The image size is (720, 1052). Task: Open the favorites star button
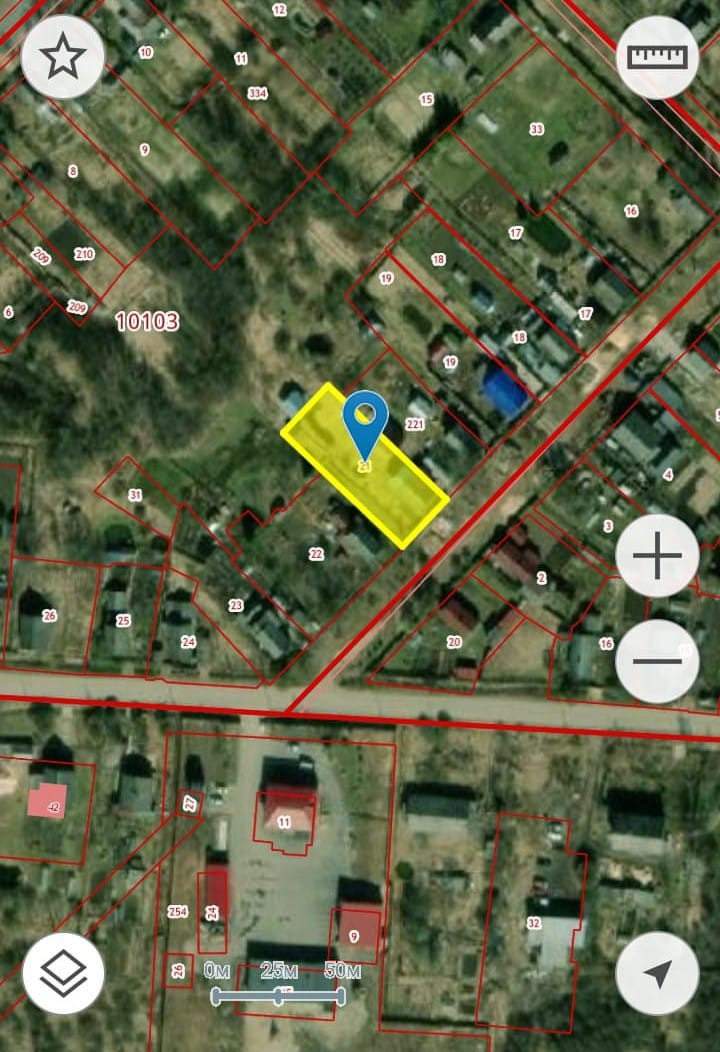(x=63, y=57)
